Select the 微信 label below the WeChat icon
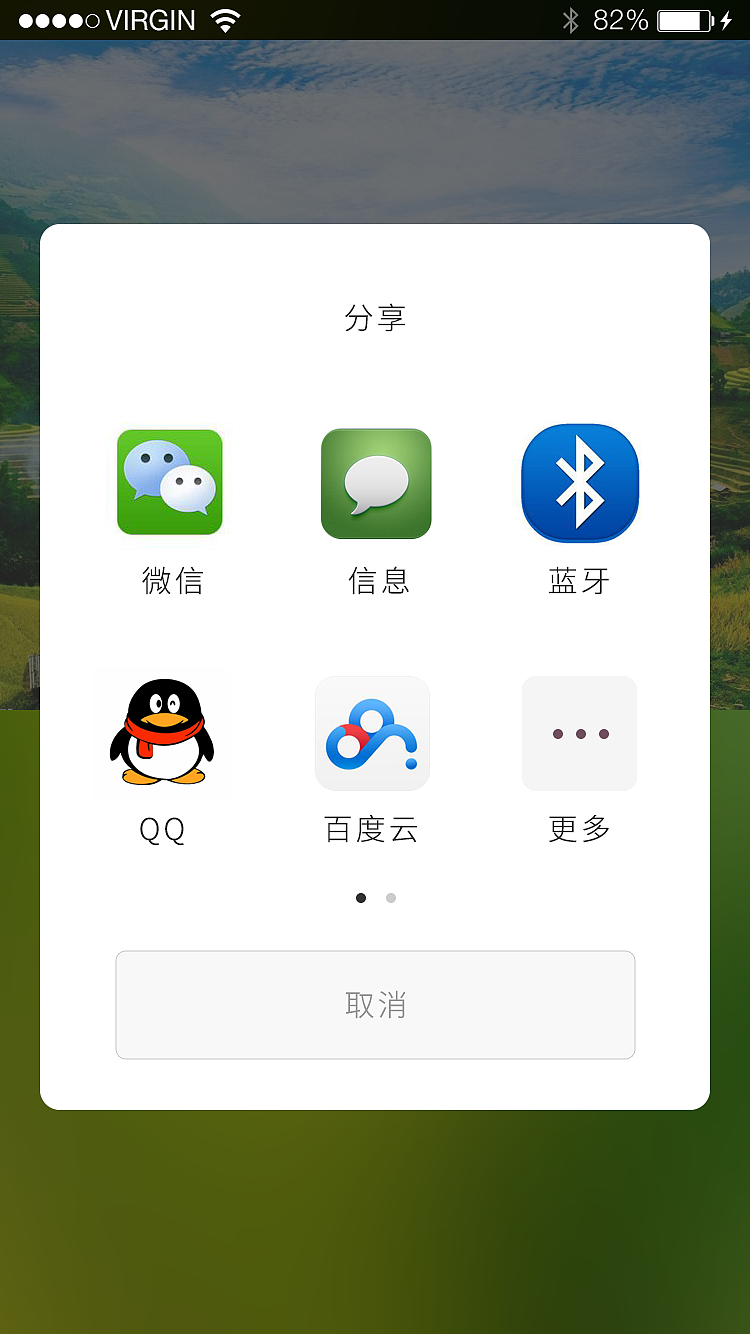Viewport: 750px width, 1334px height. [x=169, y=580]
